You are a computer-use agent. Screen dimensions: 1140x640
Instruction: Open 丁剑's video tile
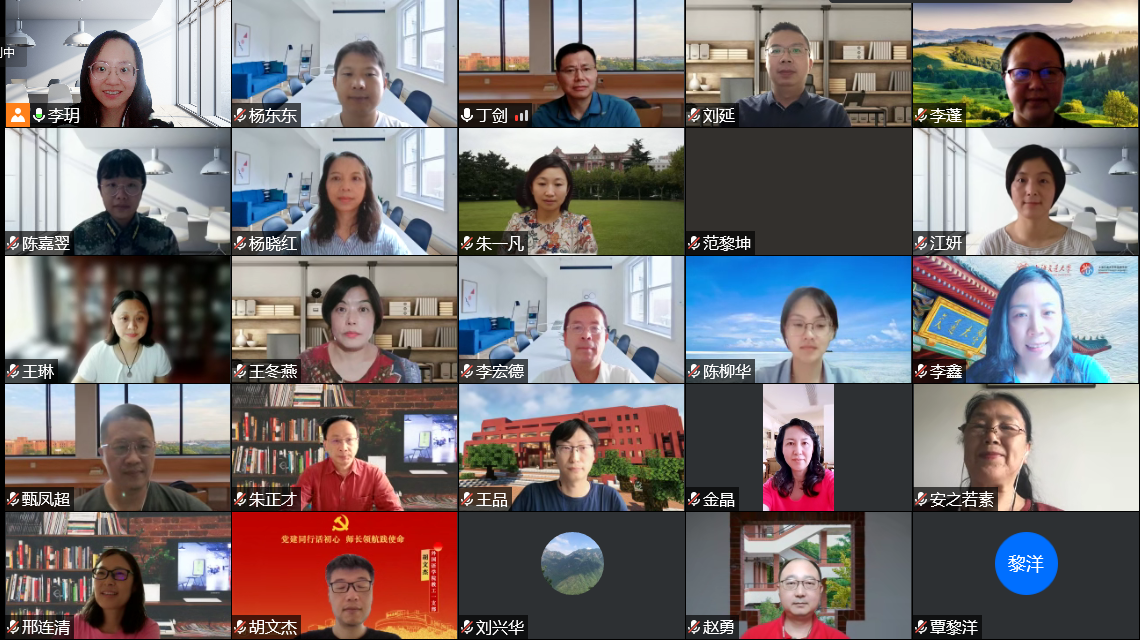coord(571,63)
